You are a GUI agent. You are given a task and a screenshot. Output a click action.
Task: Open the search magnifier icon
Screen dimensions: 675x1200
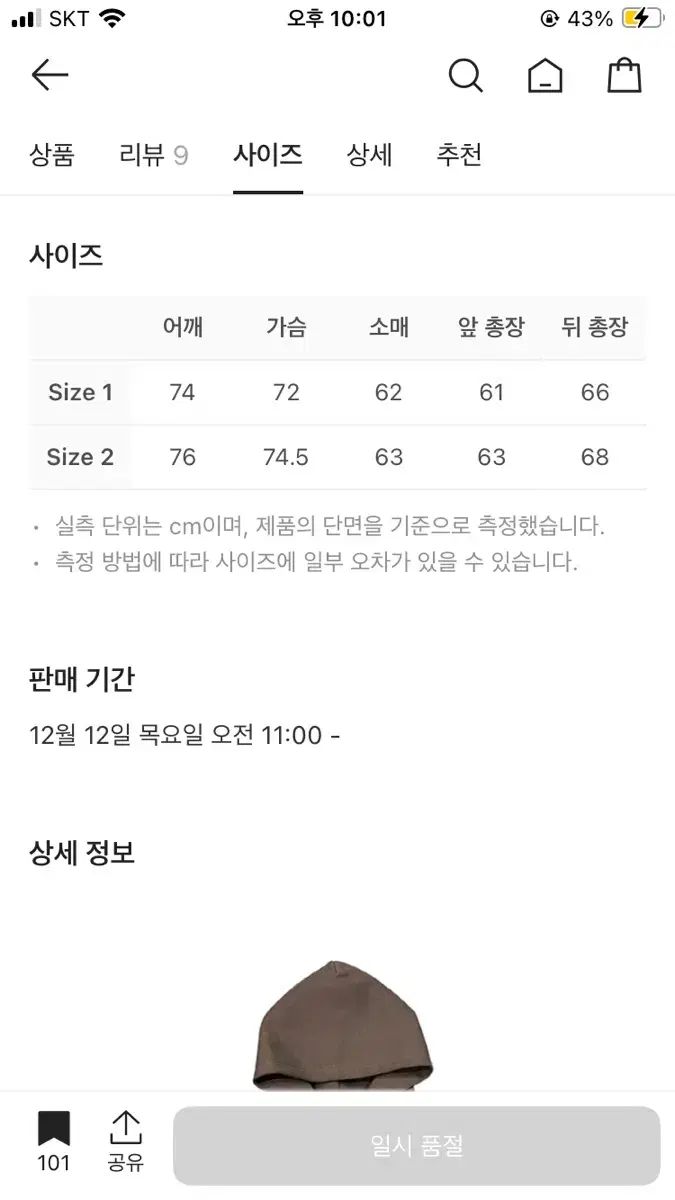465,75
